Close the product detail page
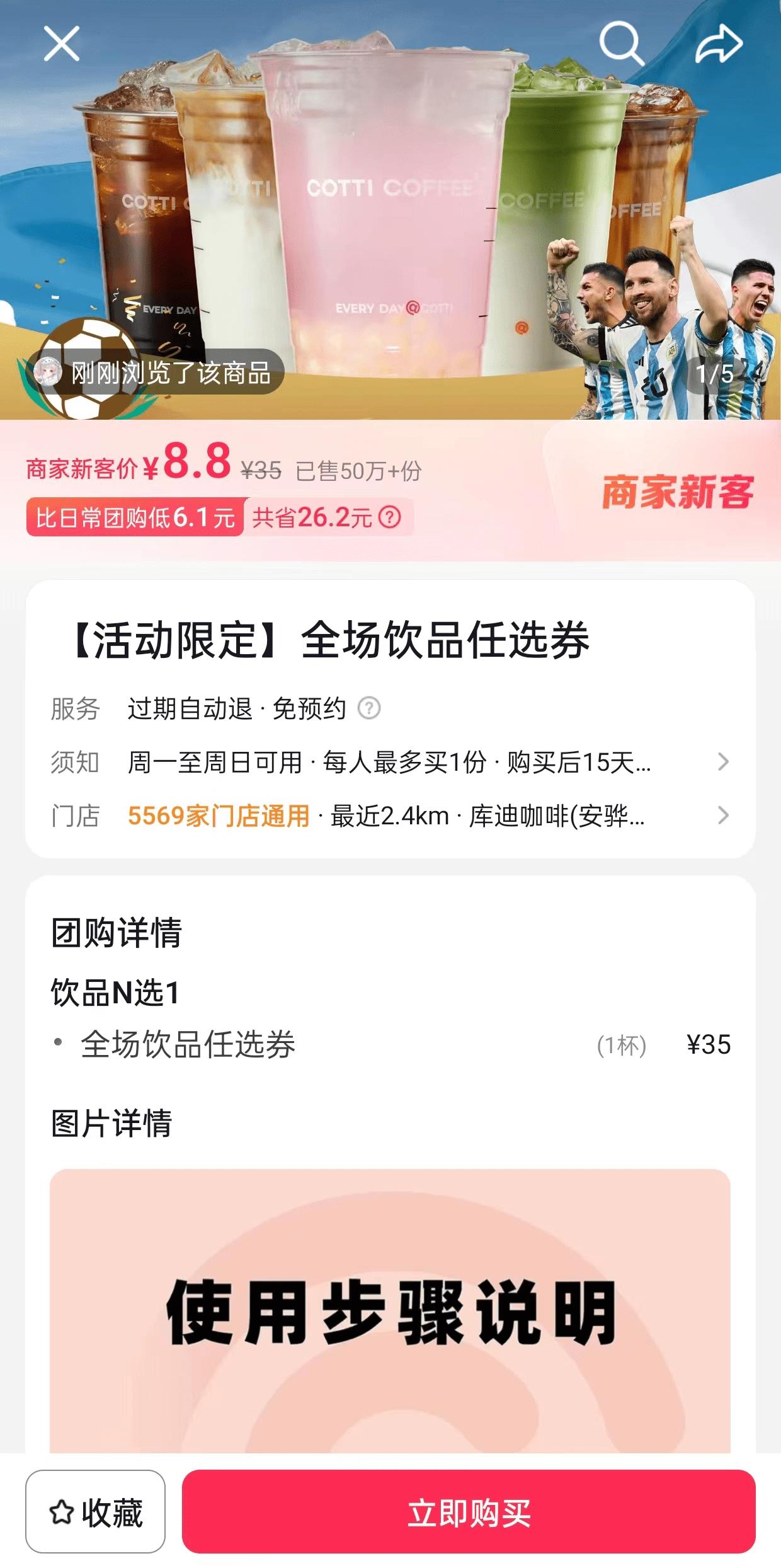 [x=62, y=43]
